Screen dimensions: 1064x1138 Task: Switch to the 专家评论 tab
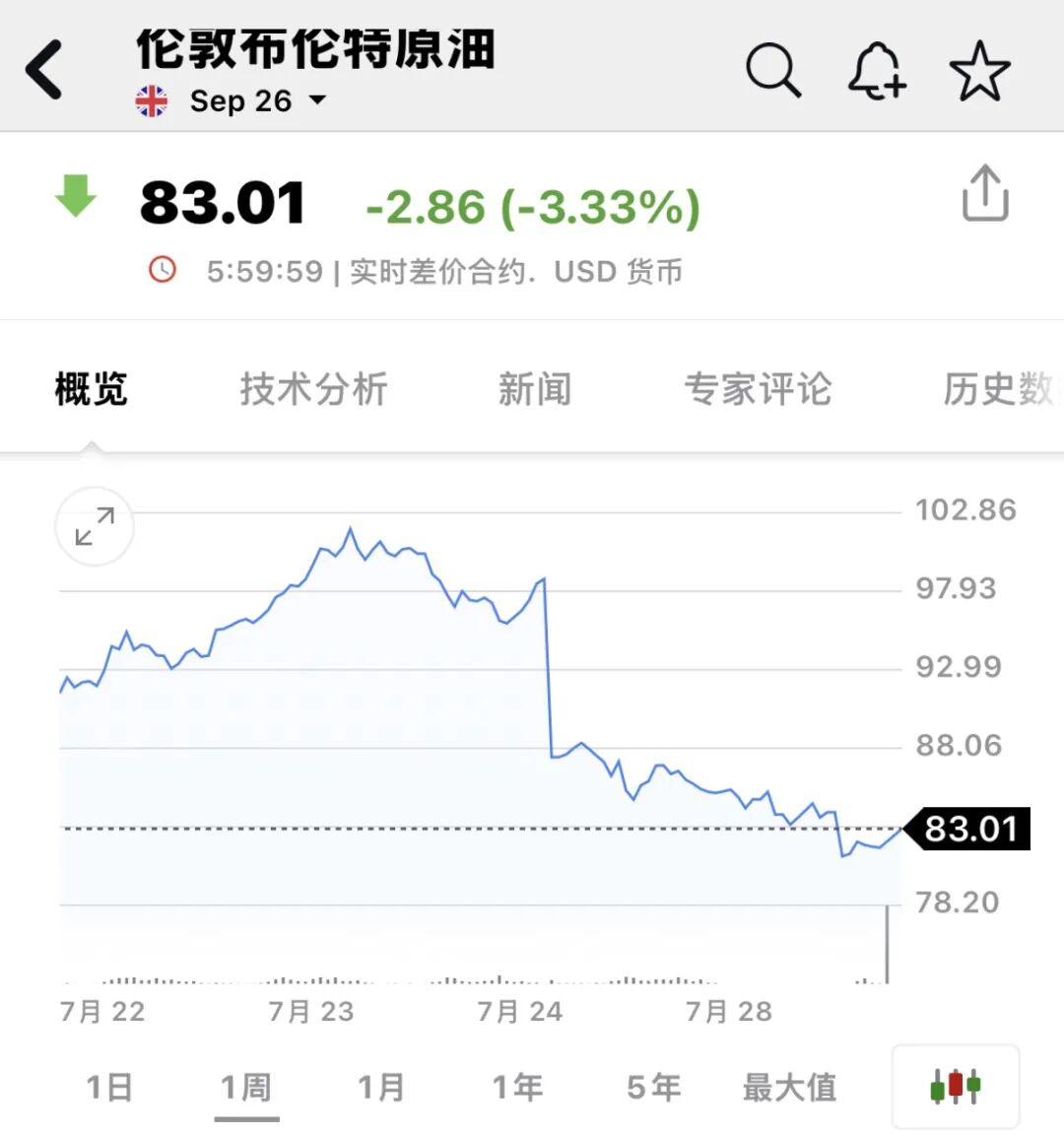tap(758, 389)
